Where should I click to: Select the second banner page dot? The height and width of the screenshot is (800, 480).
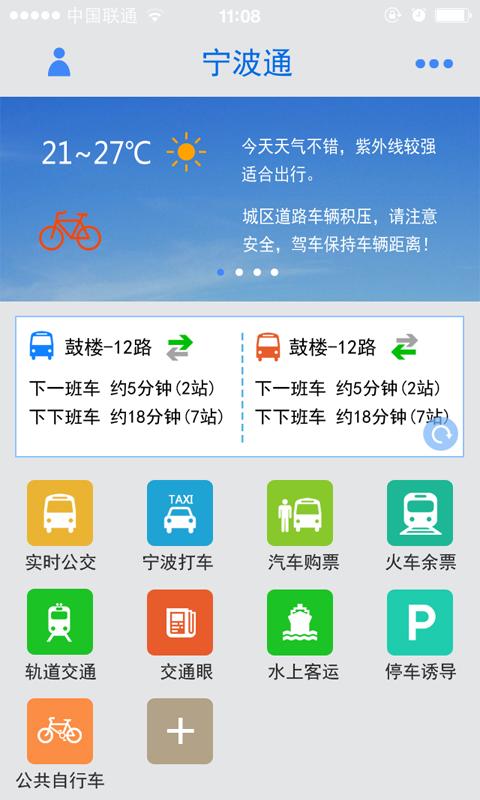[239, 272]
